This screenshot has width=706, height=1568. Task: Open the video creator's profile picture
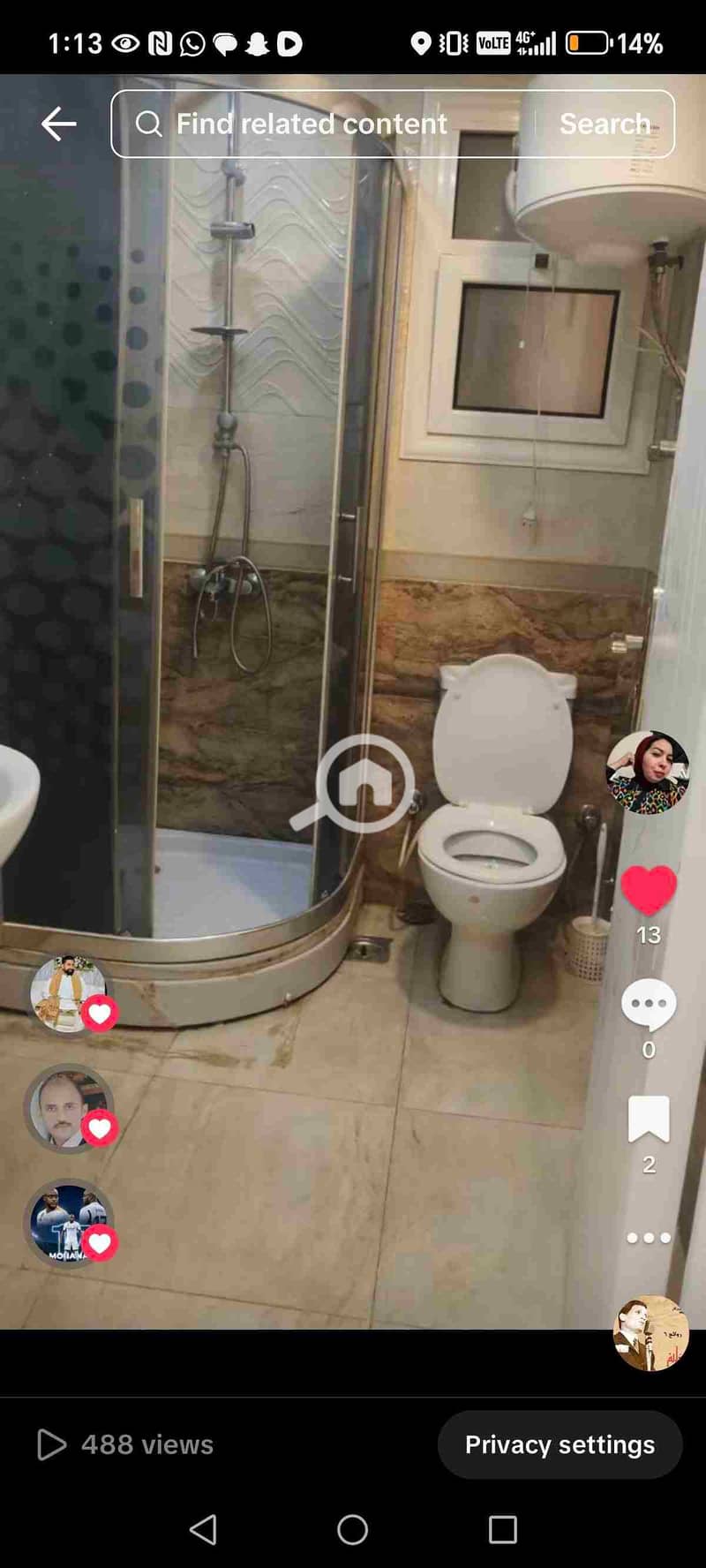click(647, 772)
